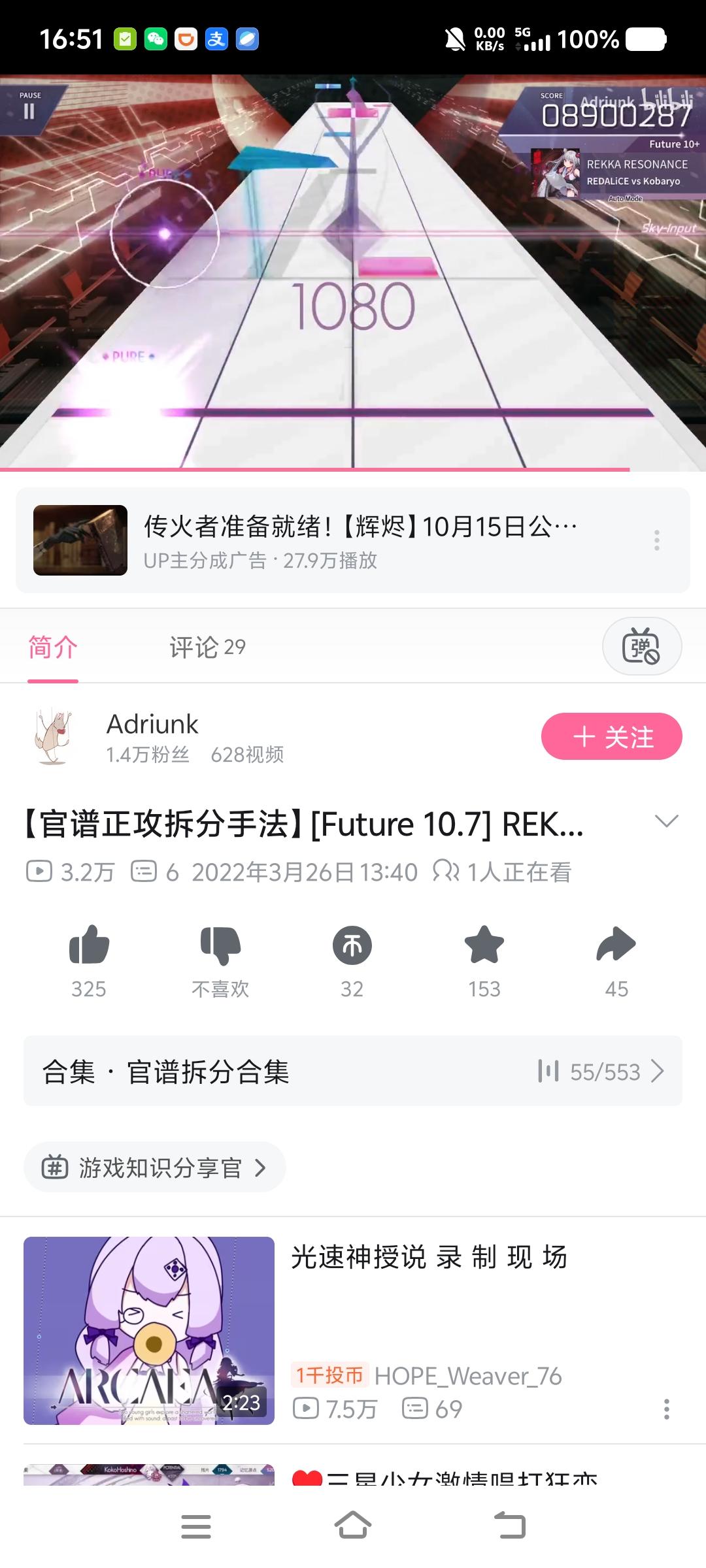
Task: Select the 简介 tab
Action: coord(53,647)
